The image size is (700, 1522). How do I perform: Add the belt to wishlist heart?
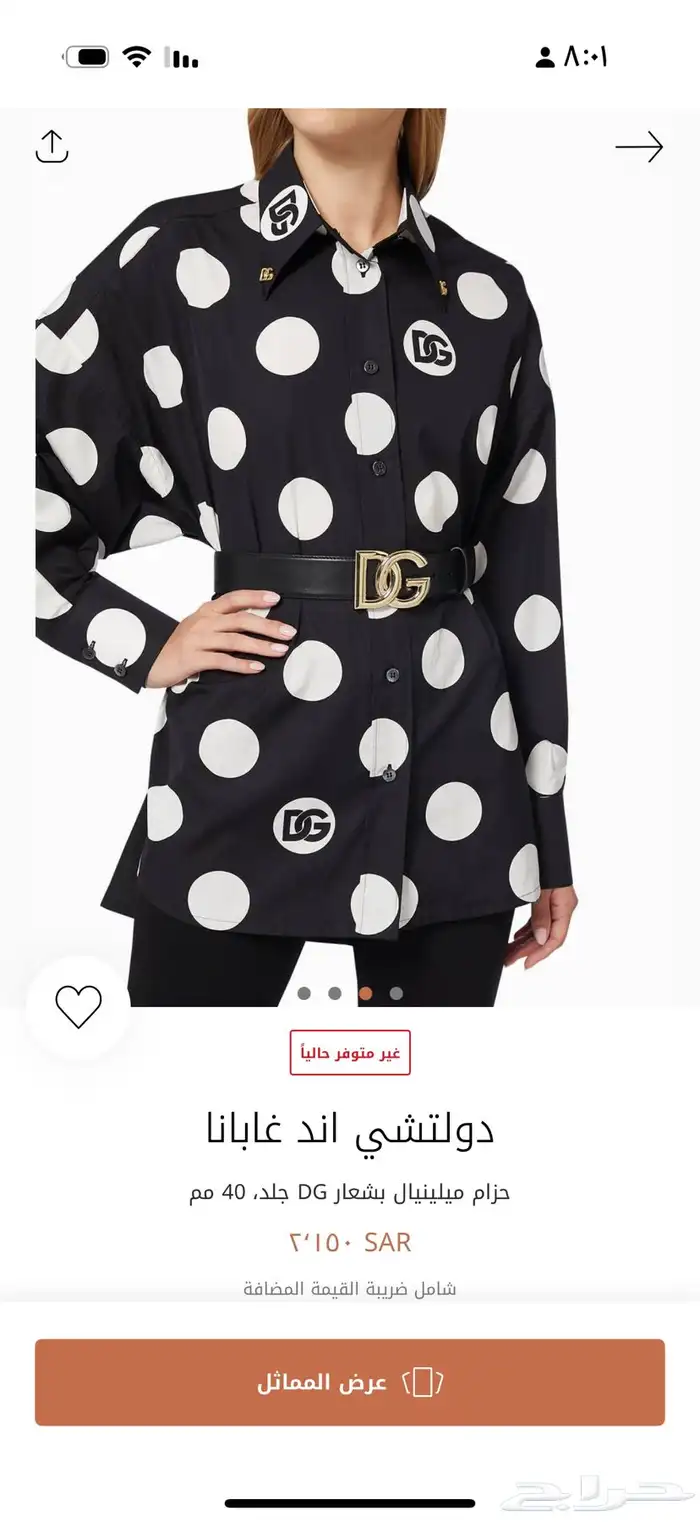[x=78, y=1006]
